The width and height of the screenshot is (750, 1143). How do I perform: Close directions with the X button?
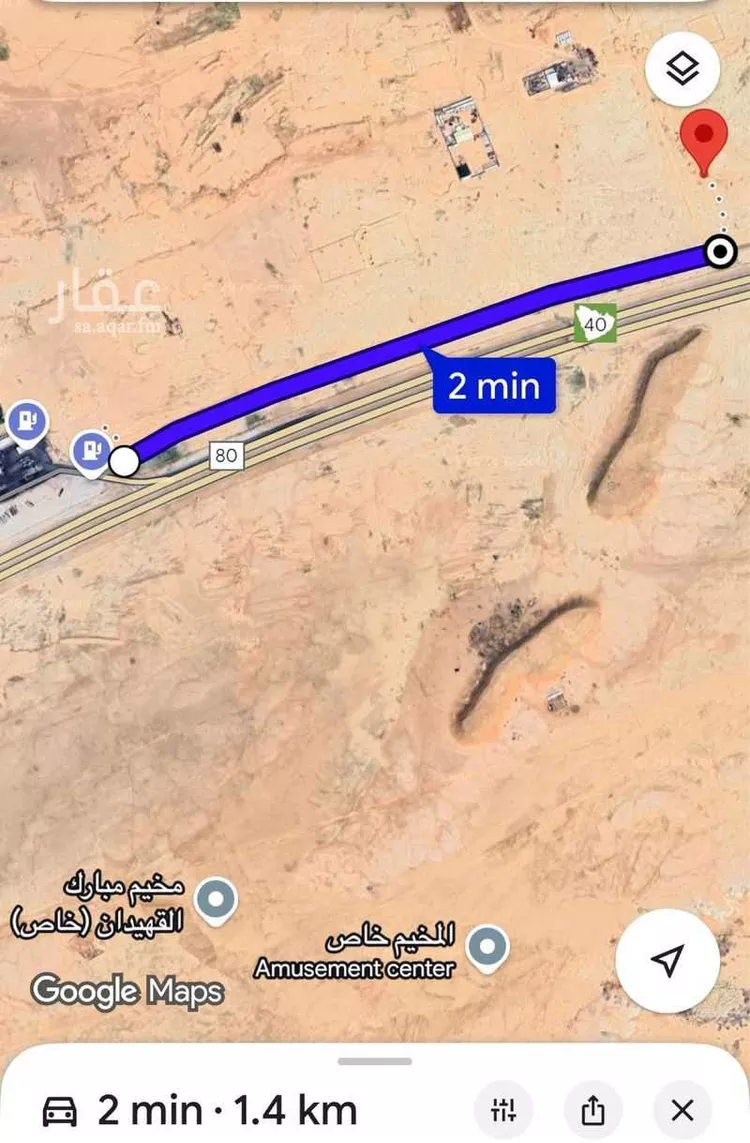(x=682, y=1109)
